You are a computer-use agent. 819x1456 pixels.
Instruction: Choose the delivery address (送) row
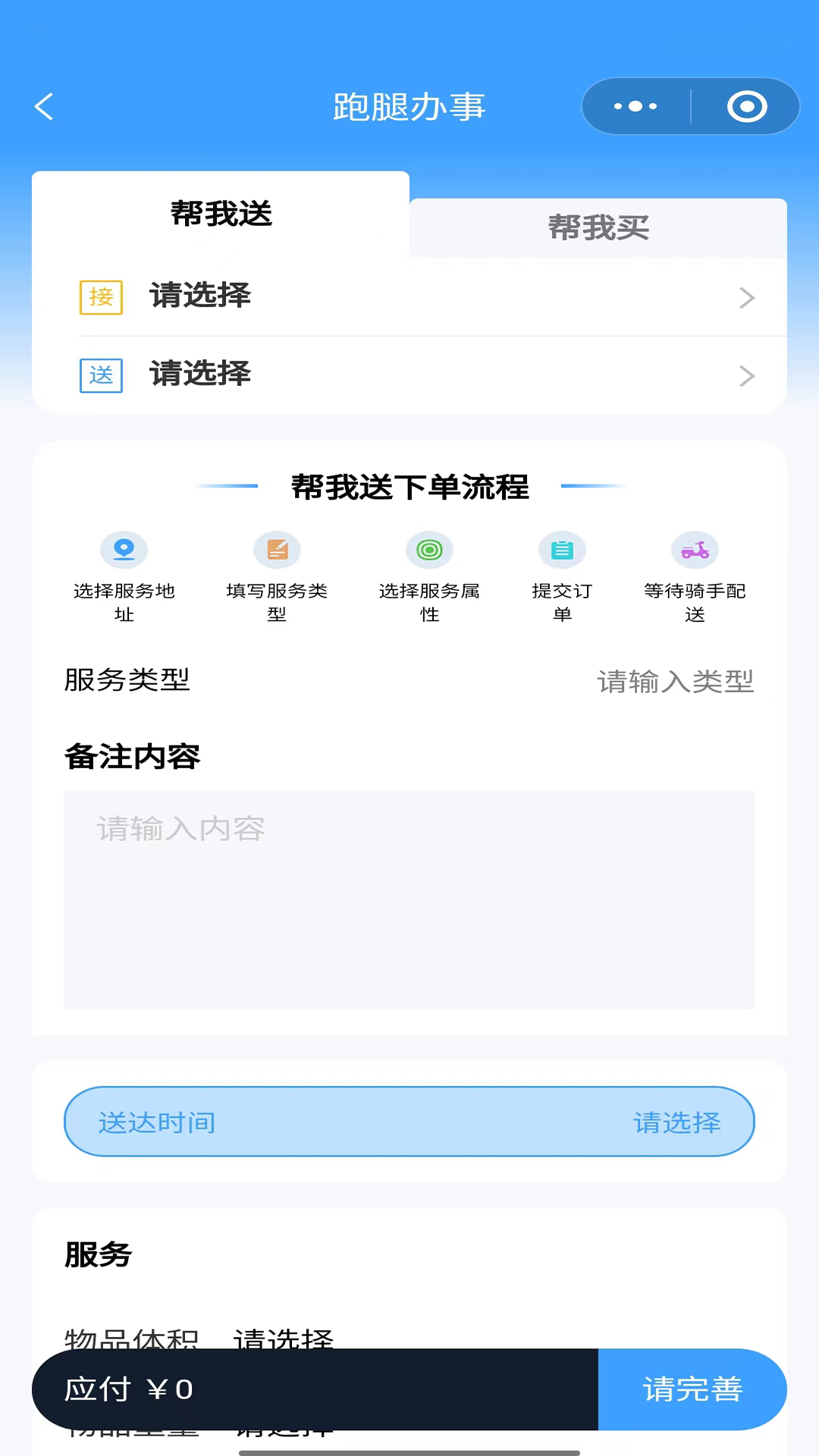[x=417, y=375]
